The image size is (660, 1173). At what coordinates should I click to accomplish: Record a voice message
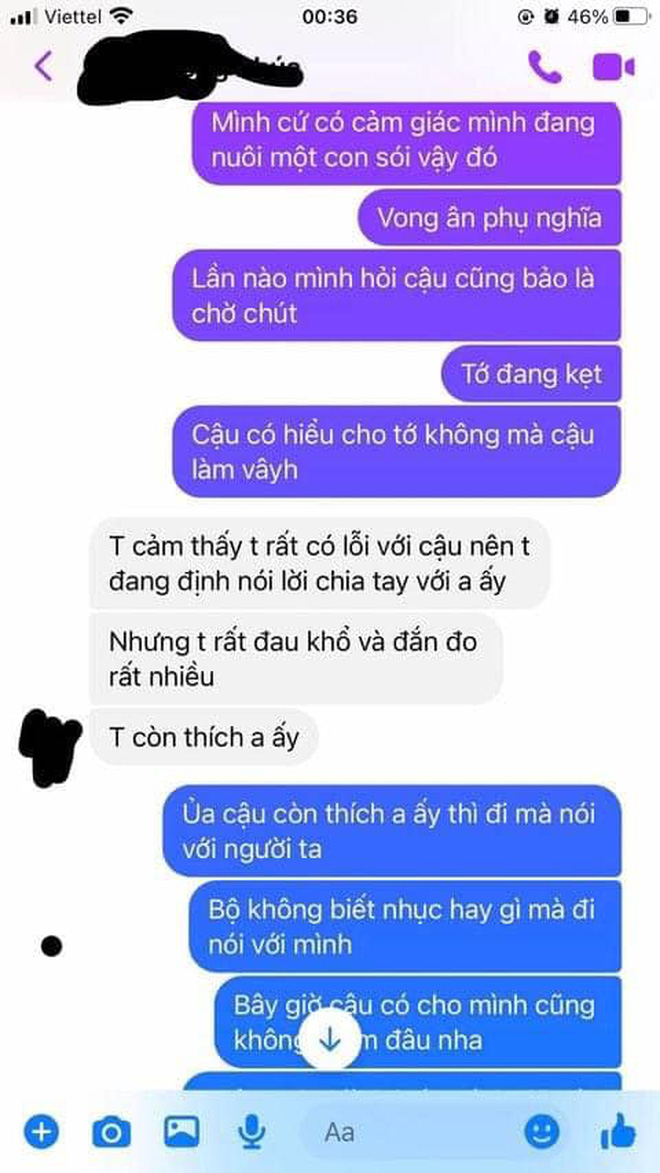[x=252, y=1133]
